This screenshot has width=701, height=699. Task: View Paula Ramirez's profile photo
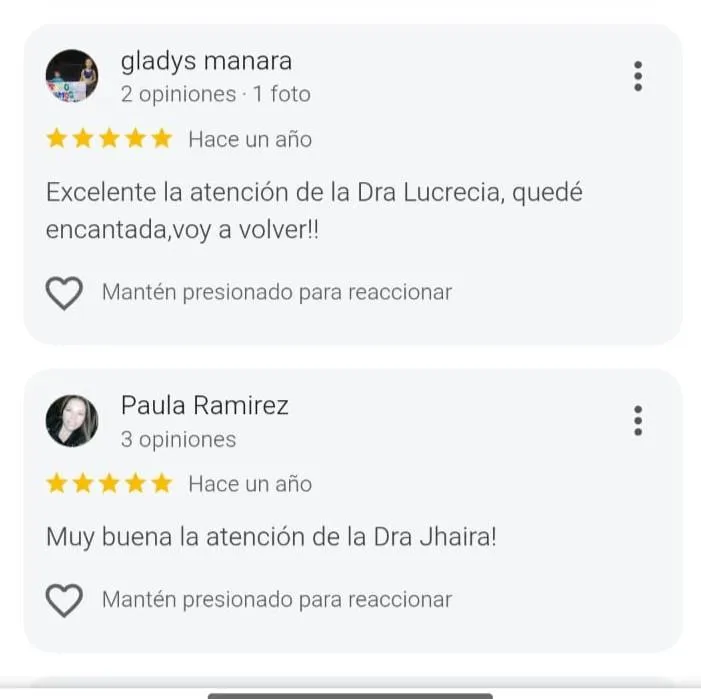point(72,420)
